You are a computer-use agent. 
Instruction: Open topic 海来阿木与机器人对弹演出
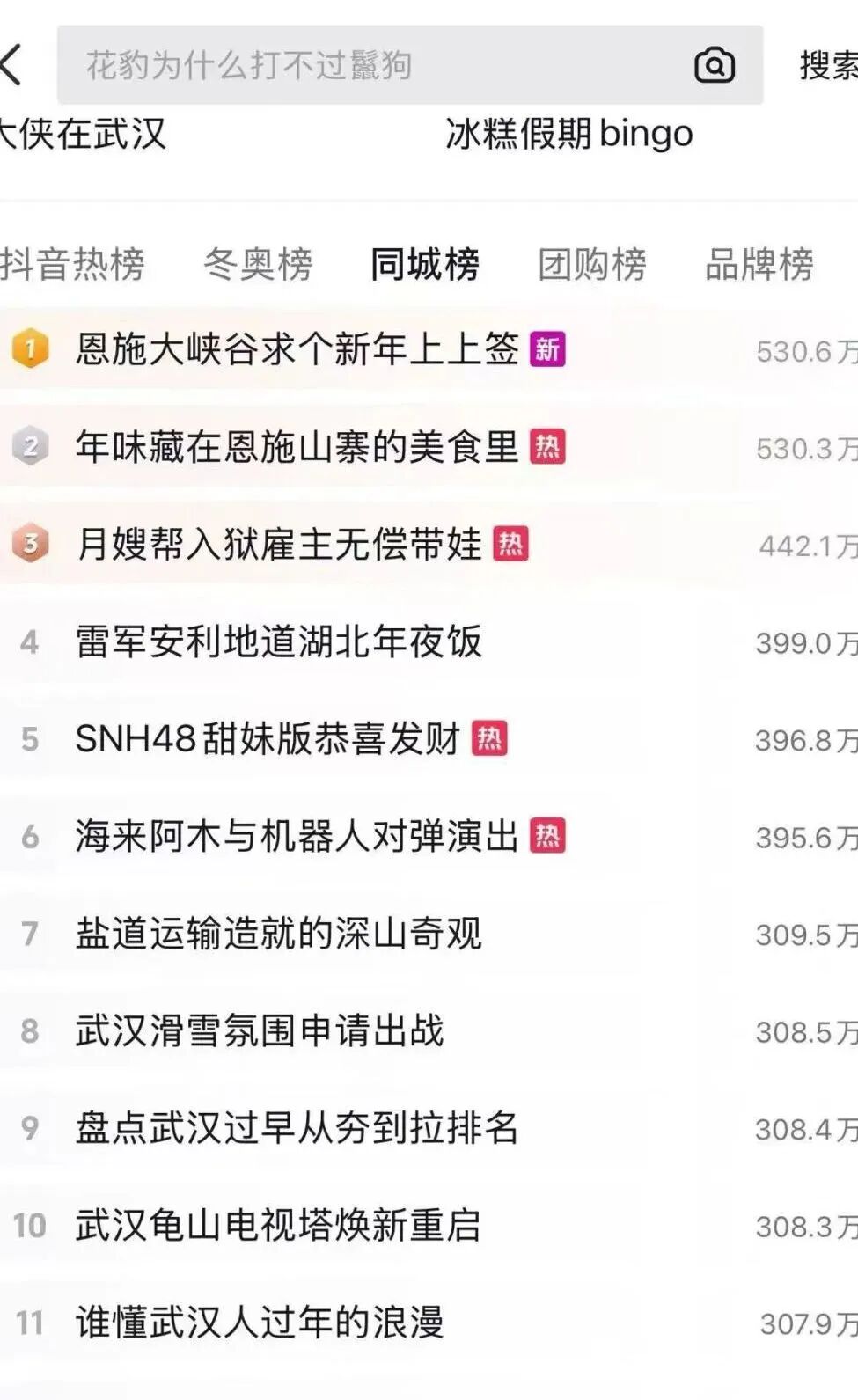(x=297, y=837)
